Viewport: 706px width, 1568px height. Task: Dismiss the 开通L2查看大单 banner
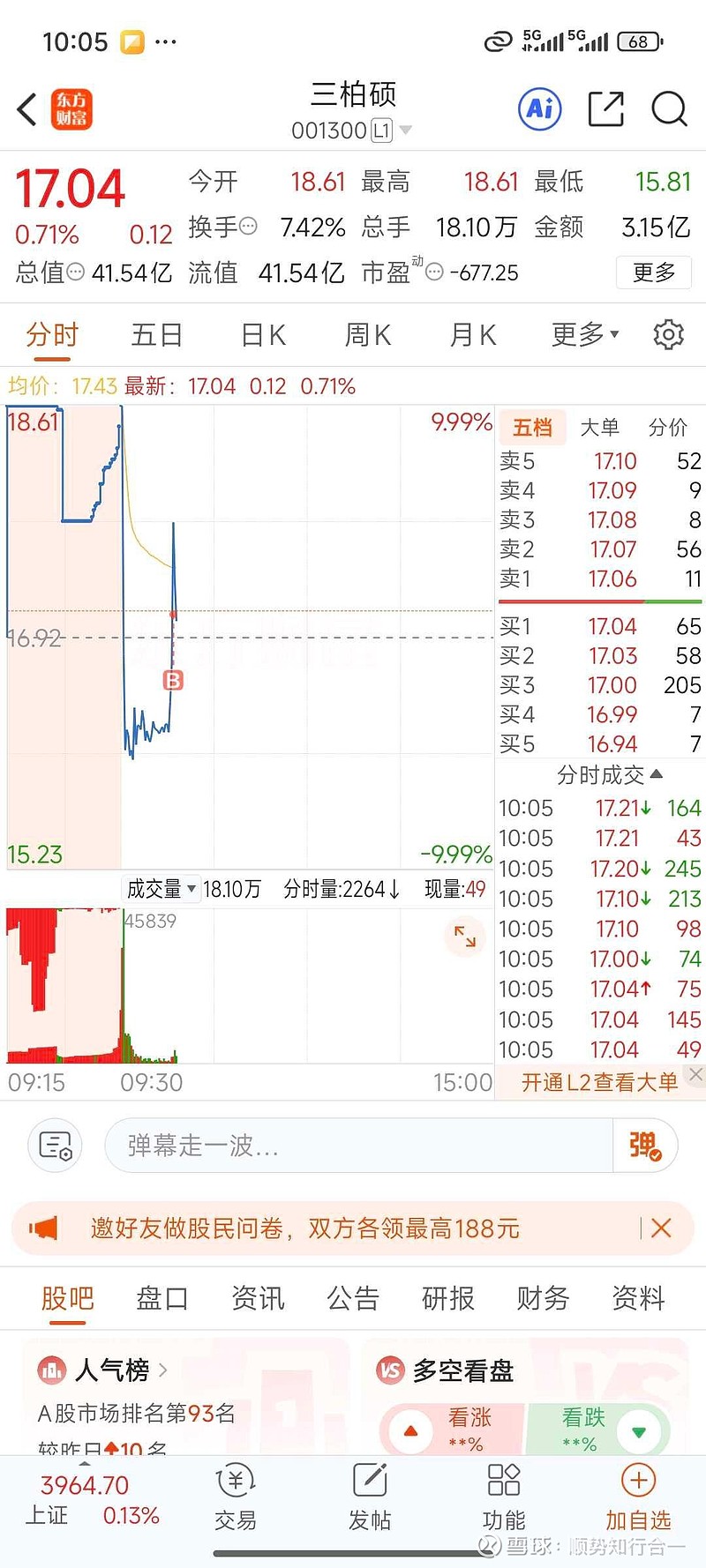pos(695,1074)
